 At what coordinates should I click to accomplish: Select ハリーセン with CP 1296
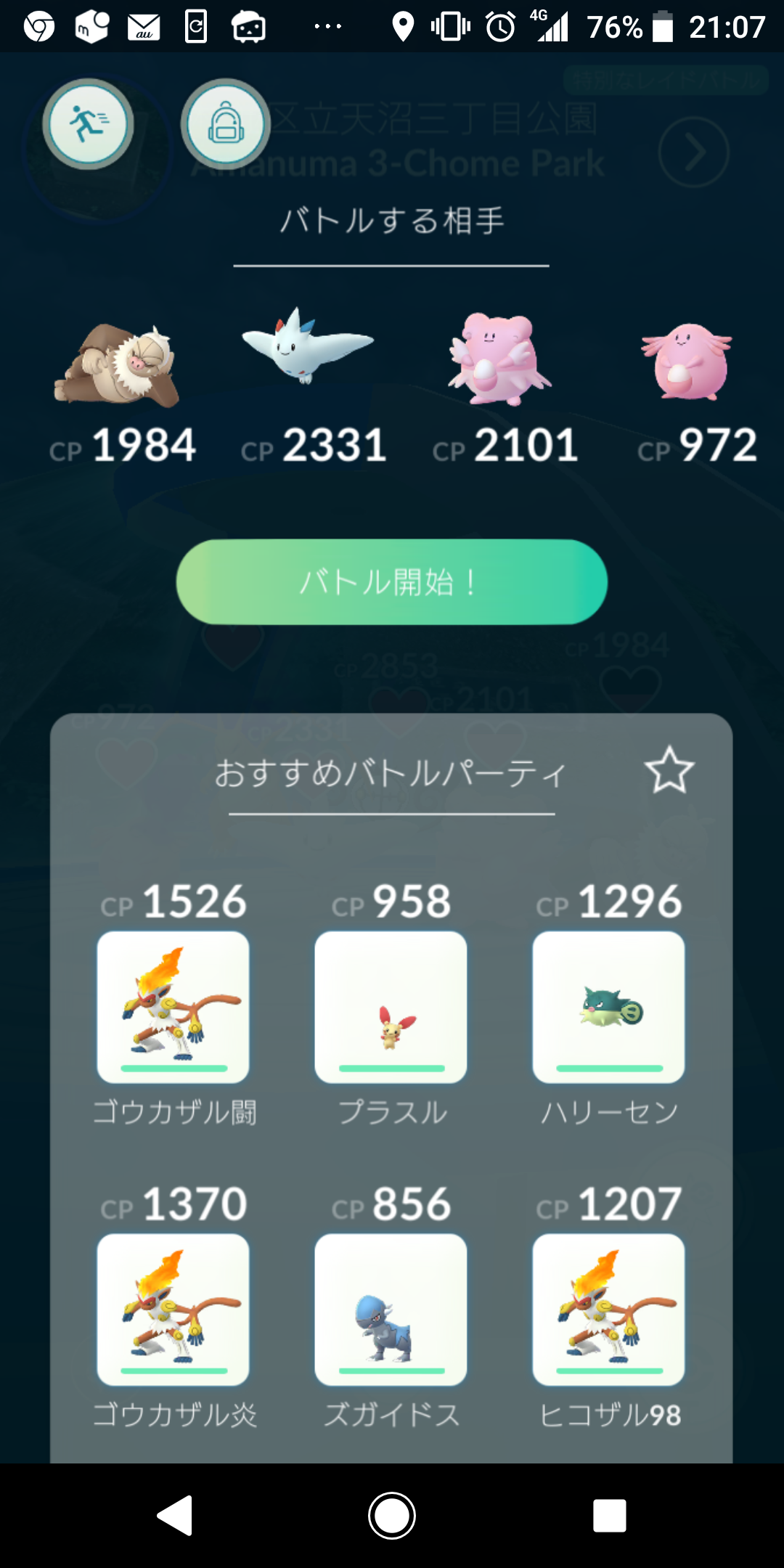tap(608, 1007)
